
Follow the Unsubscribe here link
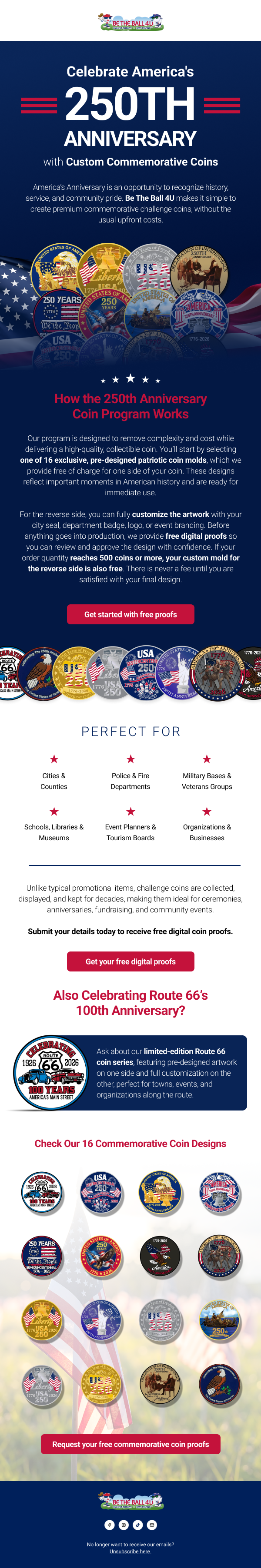130,1551
